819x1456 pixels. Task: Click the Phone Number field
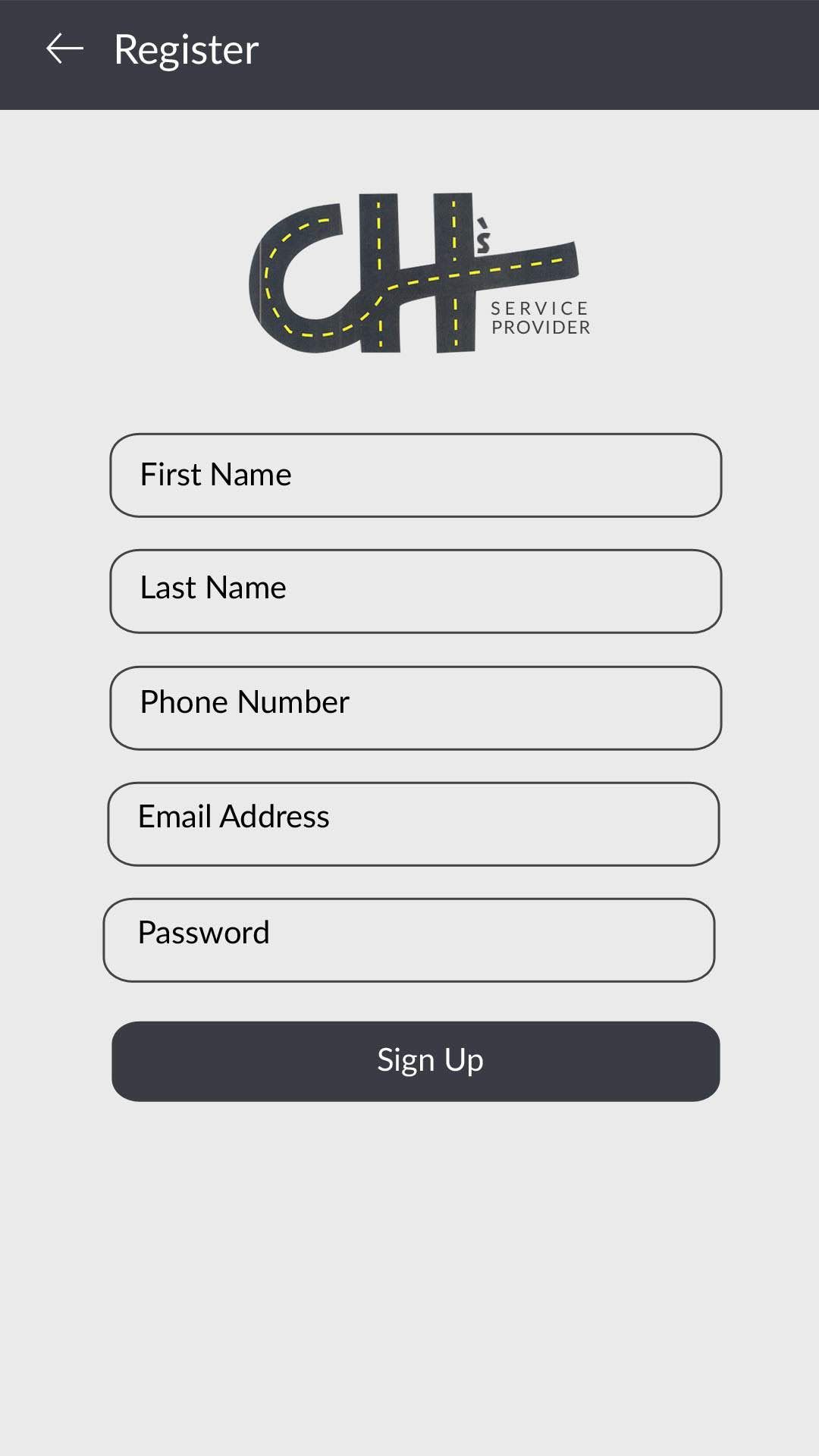click(414, 705)
